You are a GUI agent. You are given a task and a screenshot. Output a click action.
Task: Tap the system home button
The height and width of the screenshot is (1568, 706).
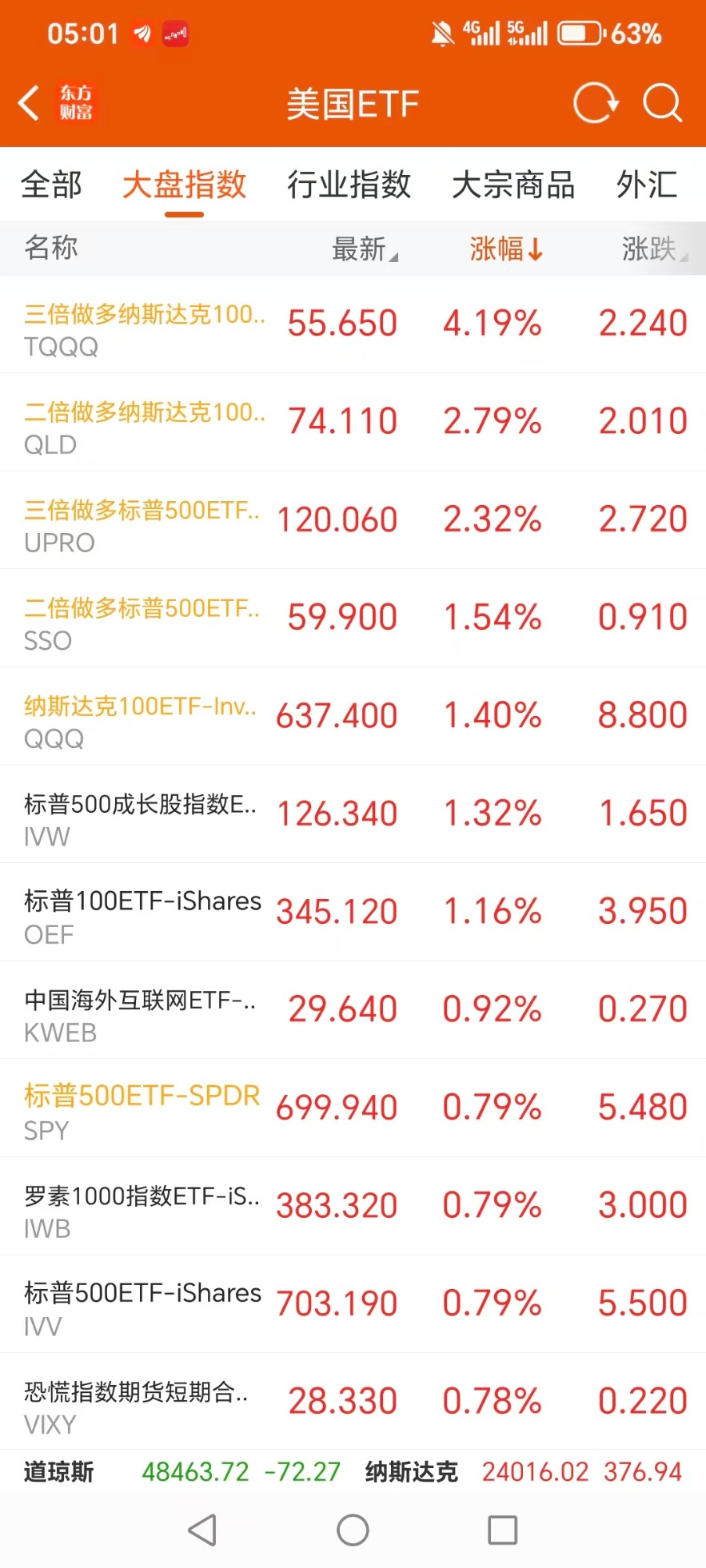pos(353,1530)
